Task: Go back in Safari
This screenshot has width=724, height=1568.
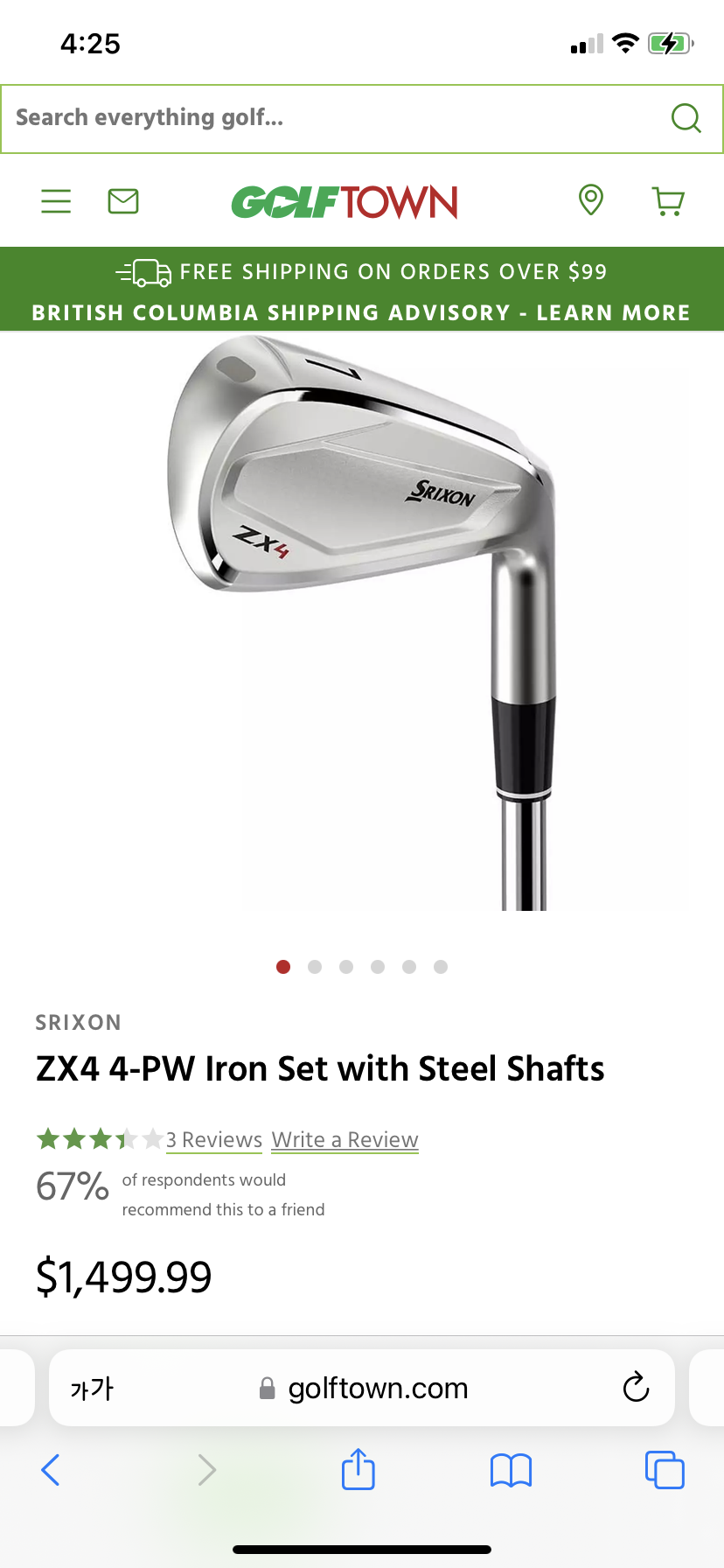Action: [x=51, y=1470]
